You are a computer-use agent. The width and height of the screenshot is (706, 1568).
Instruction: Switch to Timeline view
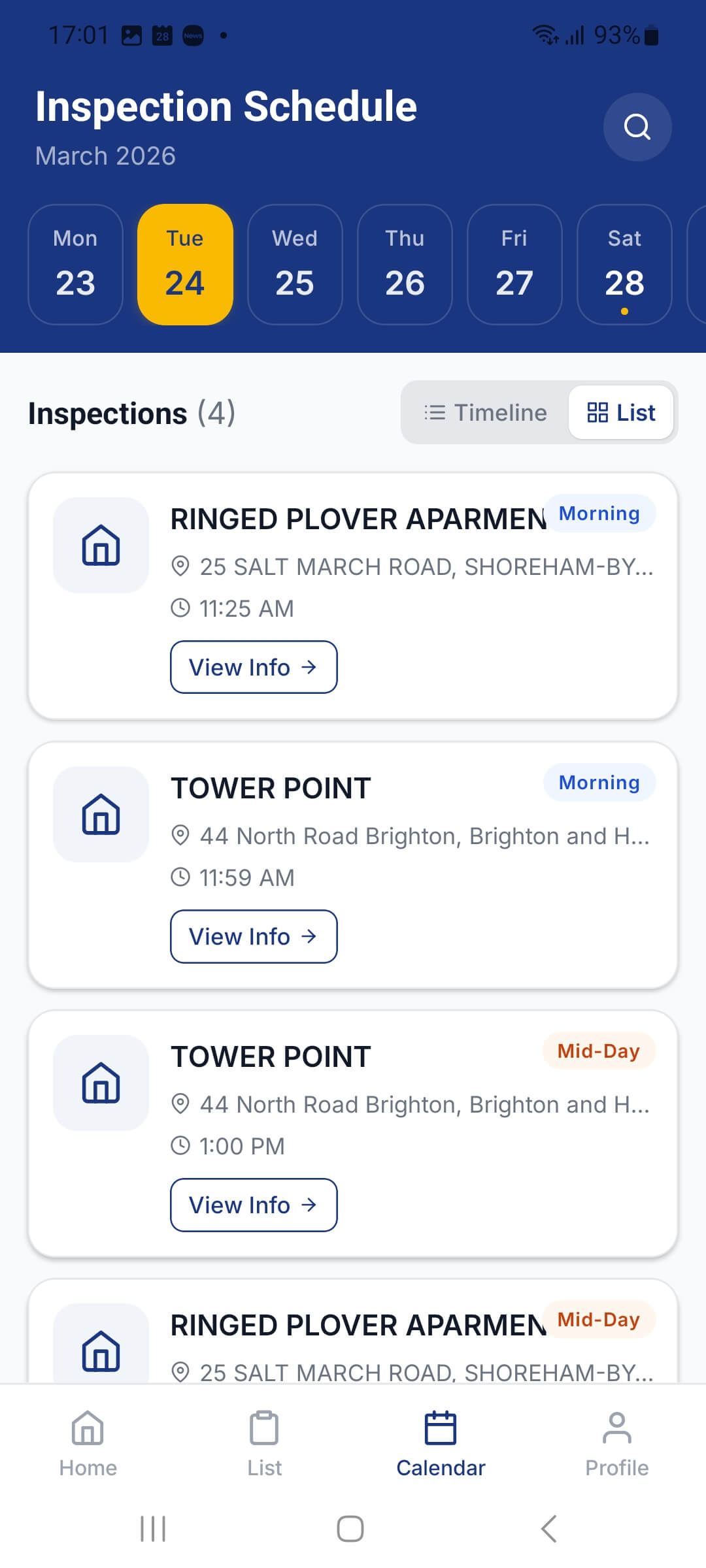pos(484,412)
